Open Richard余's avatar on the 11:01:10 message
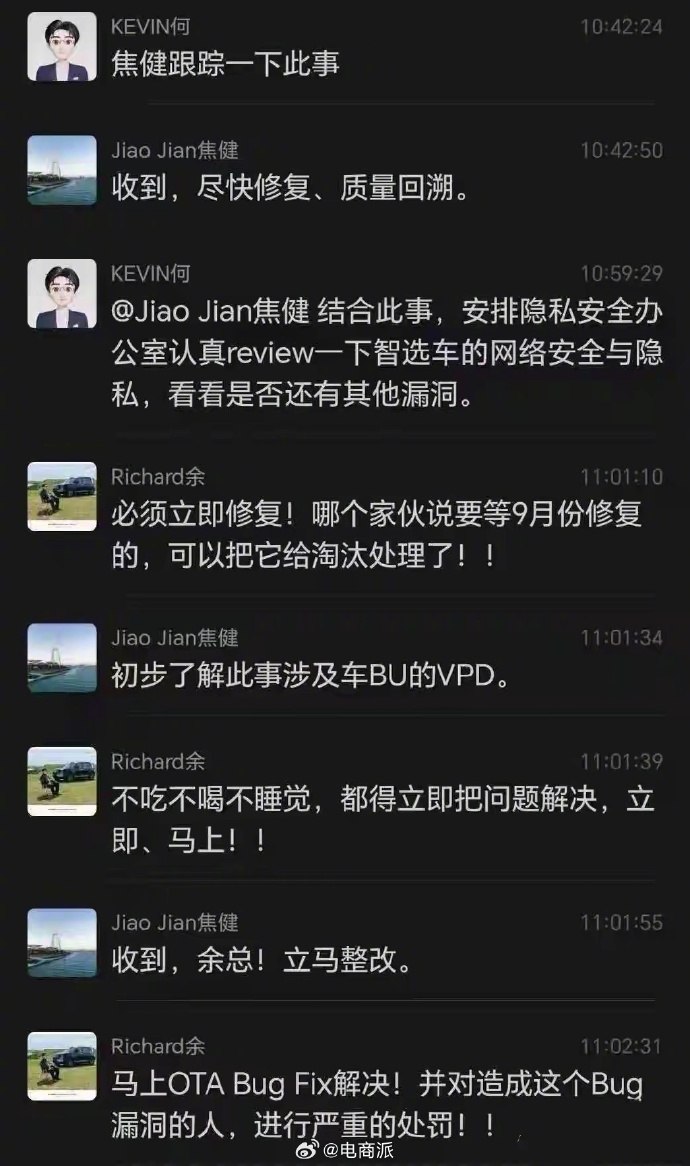The height and width of the screenshot is (1166, 690). [62, 496]
